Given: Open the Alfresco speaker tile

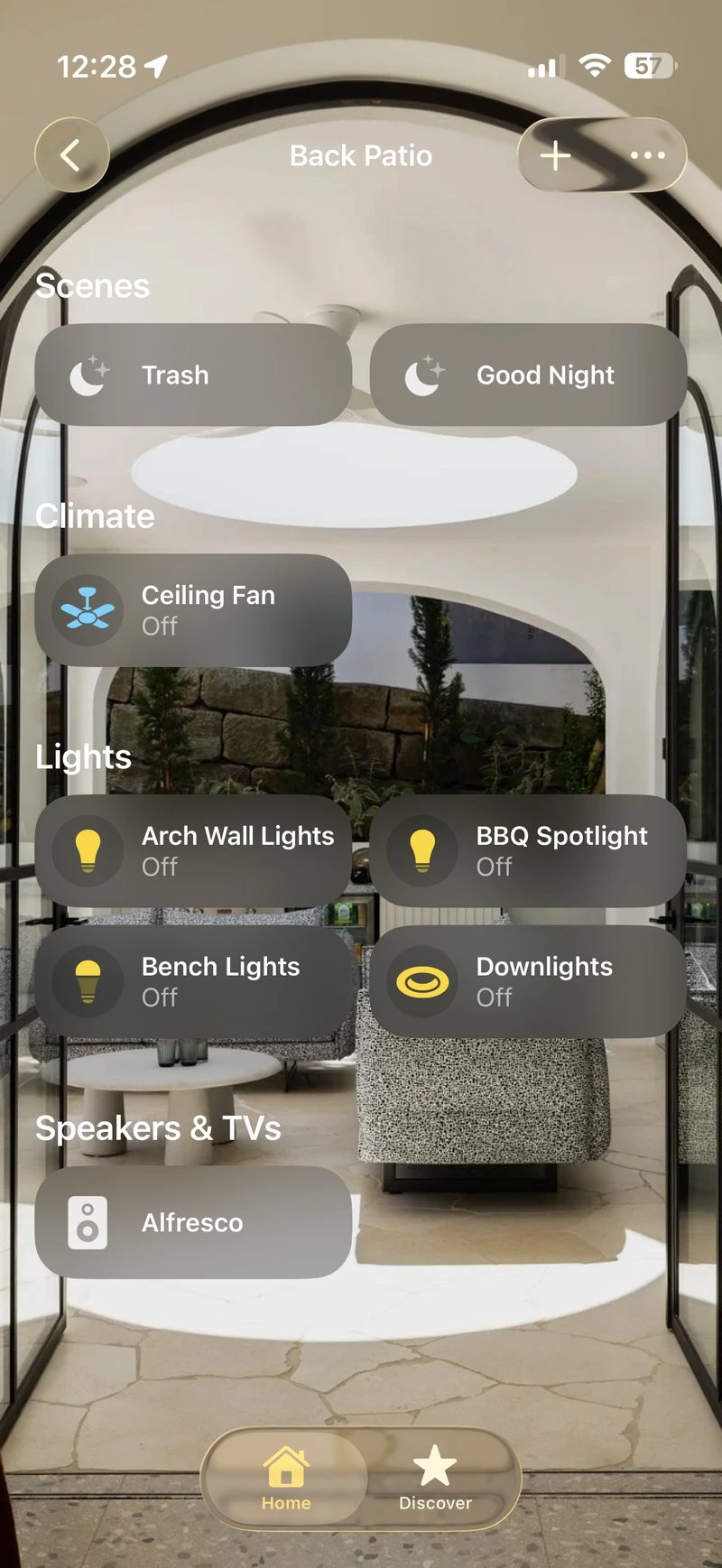Looking at the screenshot, I should click(x=193, y=1222).
